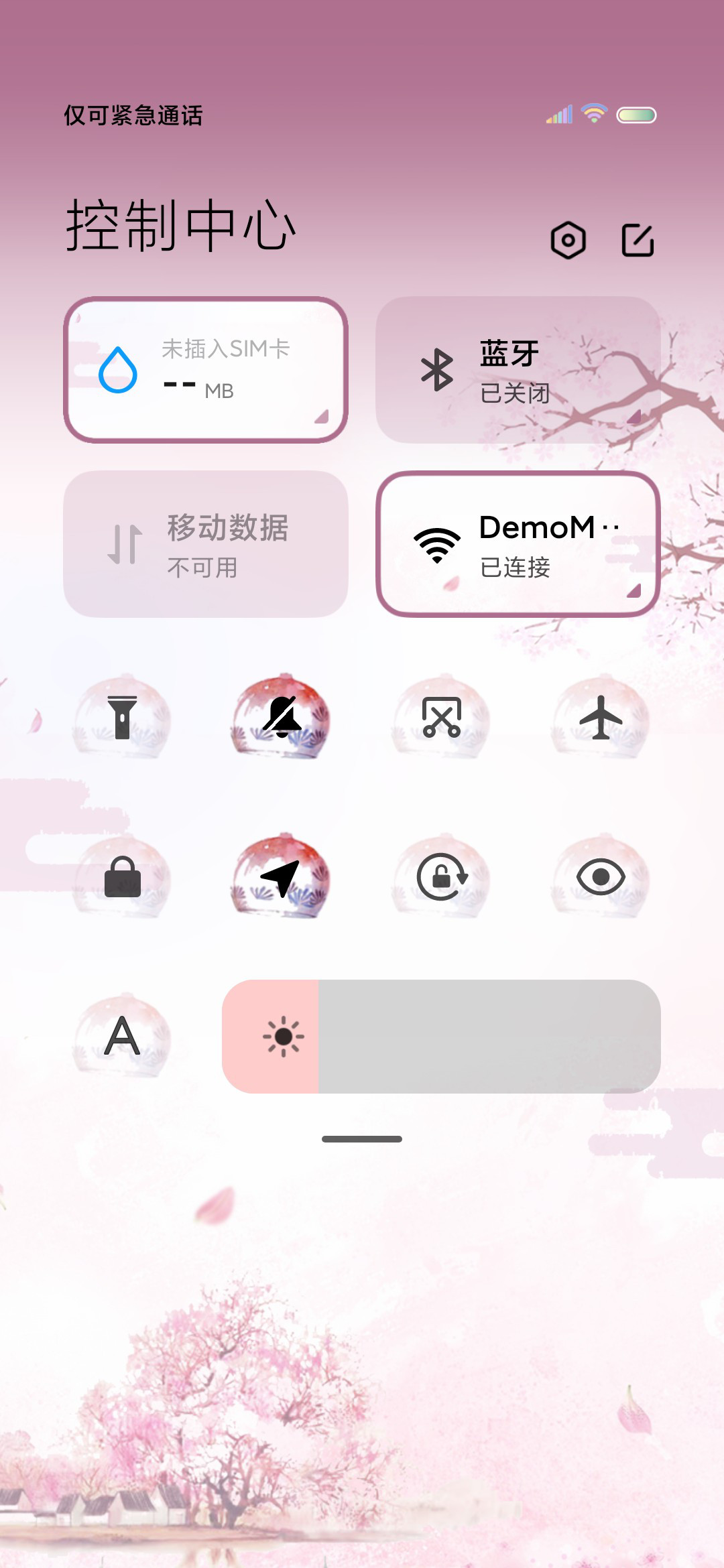
Task: Tap the 移动数据 mobile data tile
Action: (x=206, y=544)
